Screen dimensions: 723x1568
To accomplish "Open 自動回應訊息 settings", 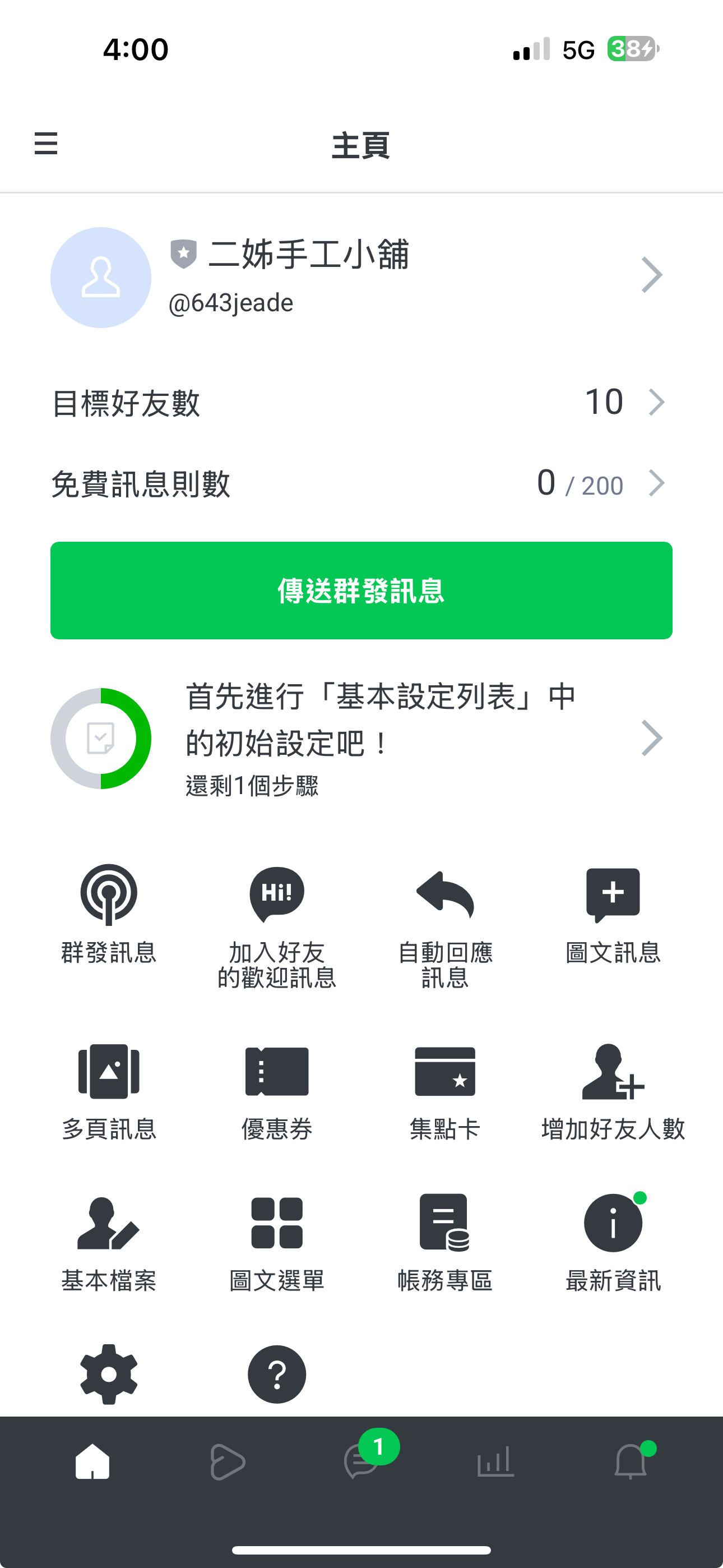I will [445, 926].
